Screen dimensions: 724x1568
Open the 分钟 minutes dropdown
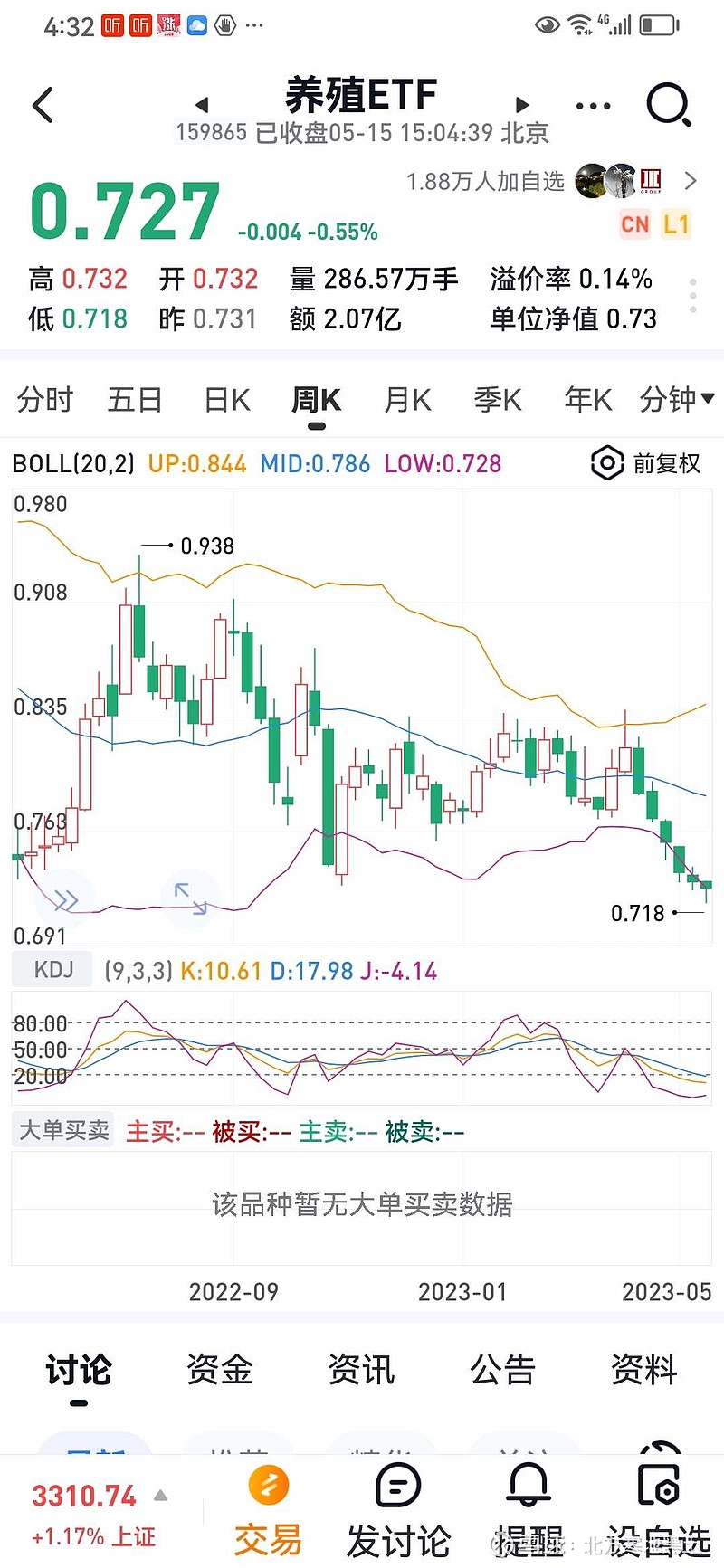(x=675, y=399)
